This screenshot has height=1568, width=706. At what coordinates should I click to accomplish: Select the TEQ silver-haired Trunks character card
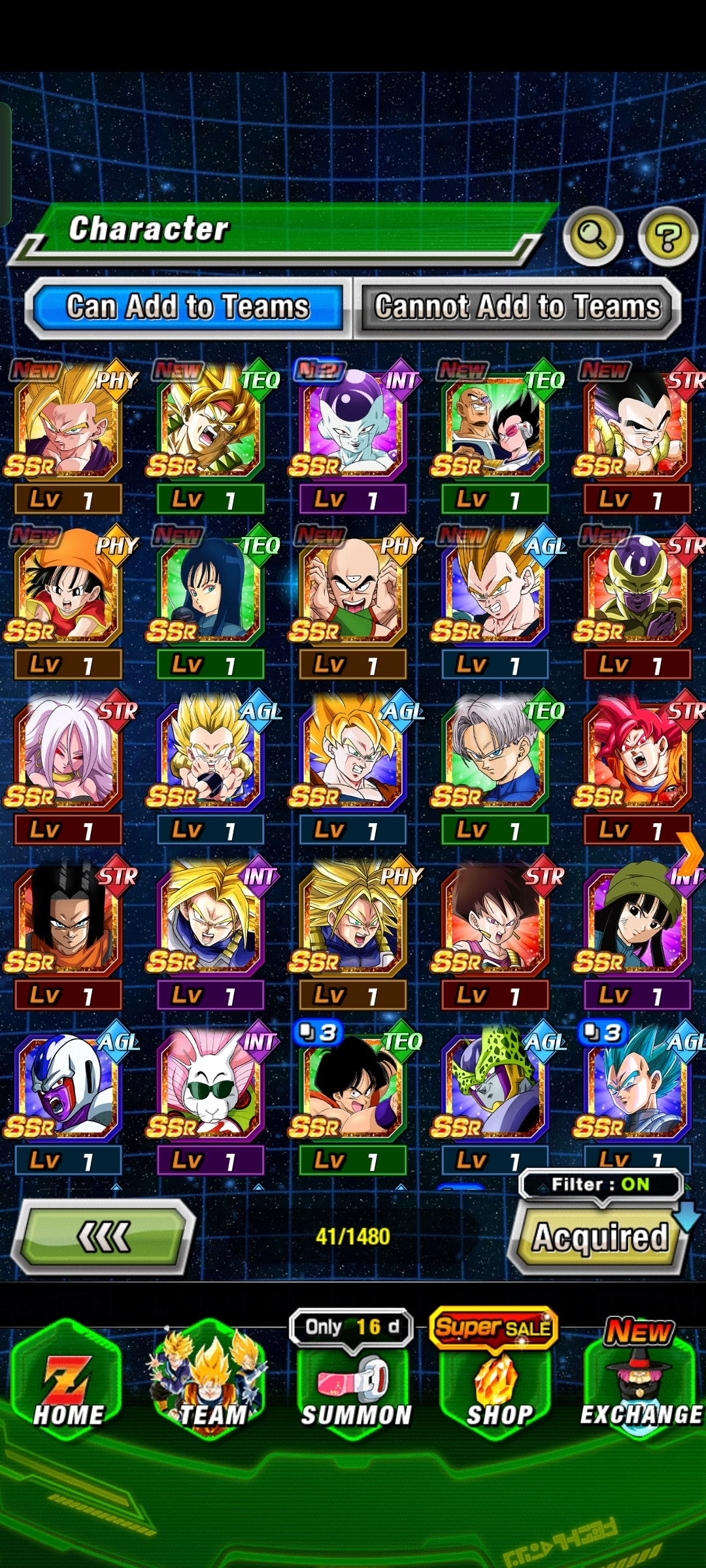pos(495,755)
